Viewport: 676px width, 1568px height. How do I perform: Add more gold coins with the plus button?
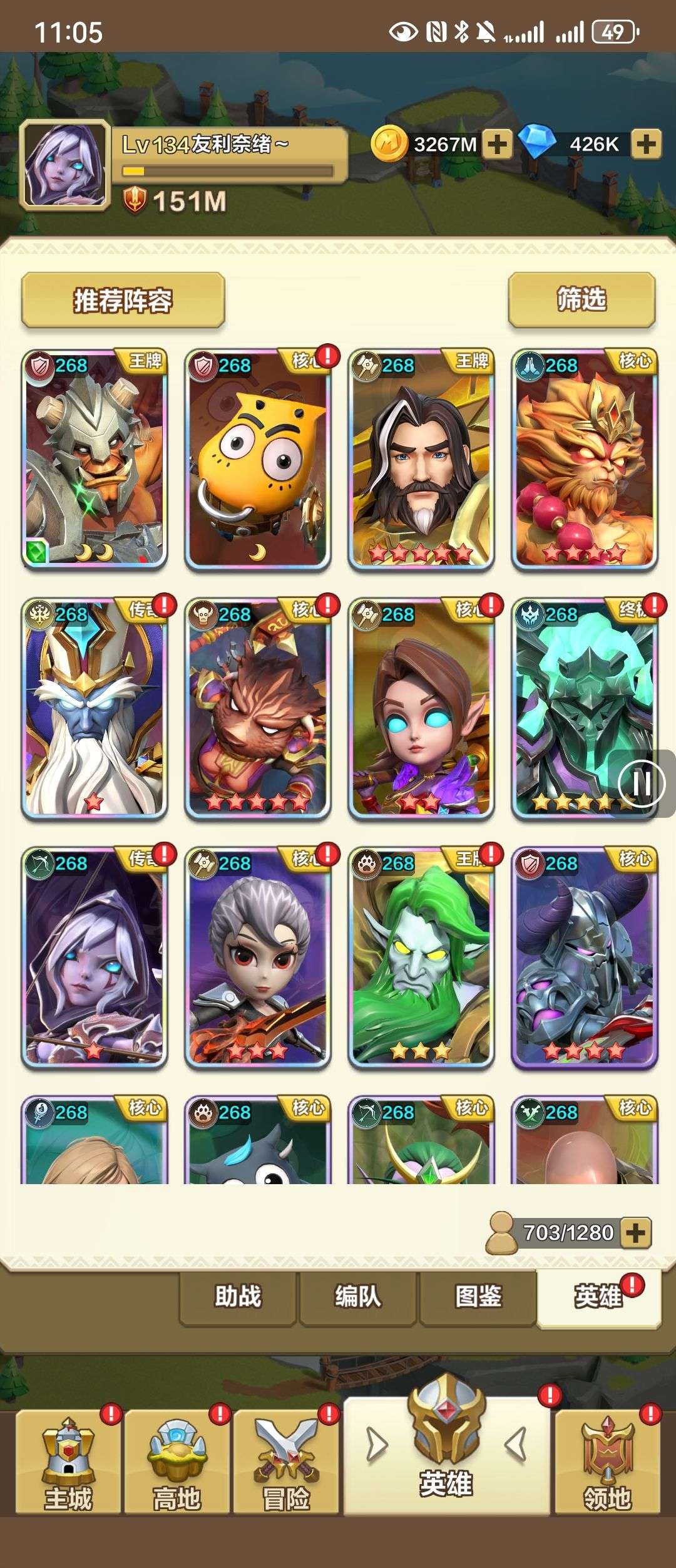pyautogui.click(x=497, y=145)
